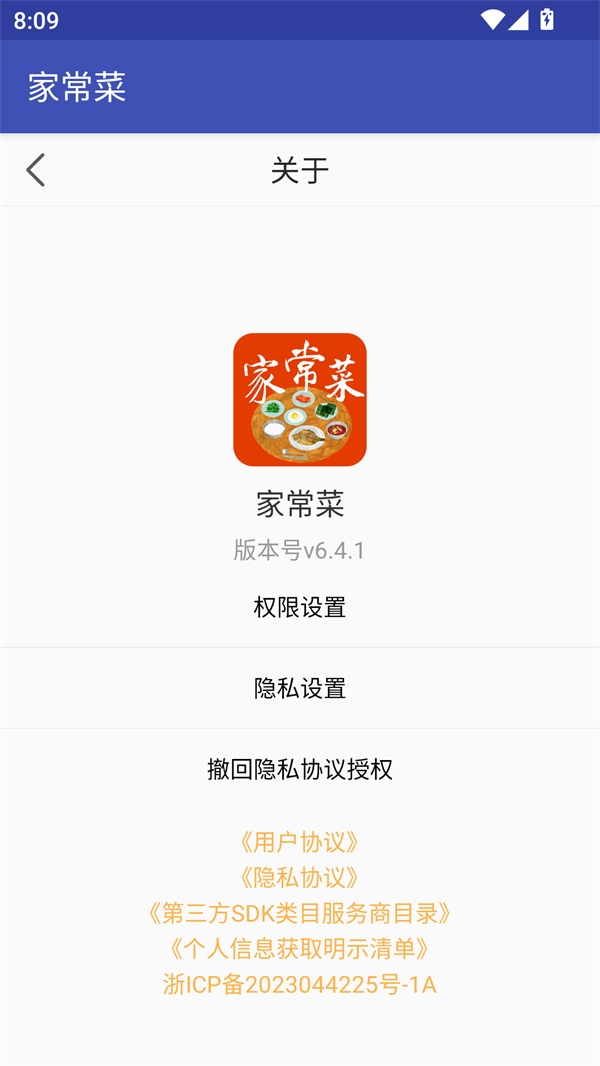The height and width of the screenshot is (1066, 600).
Task: Open 权限设置 permission settings
Action: click(x=300, y=607)
